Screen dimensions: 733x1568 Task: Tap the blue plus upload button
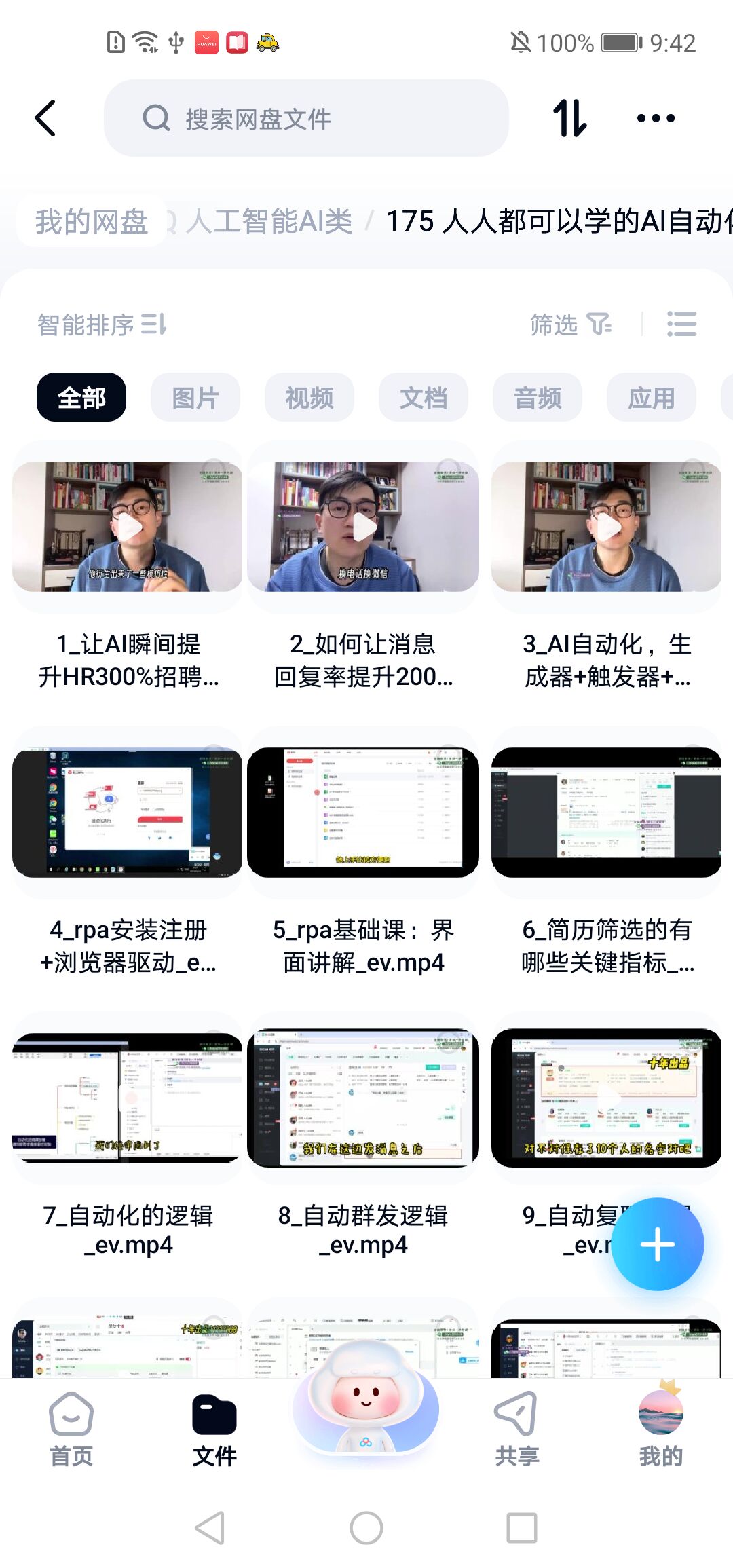click(x=657, y=1244)
